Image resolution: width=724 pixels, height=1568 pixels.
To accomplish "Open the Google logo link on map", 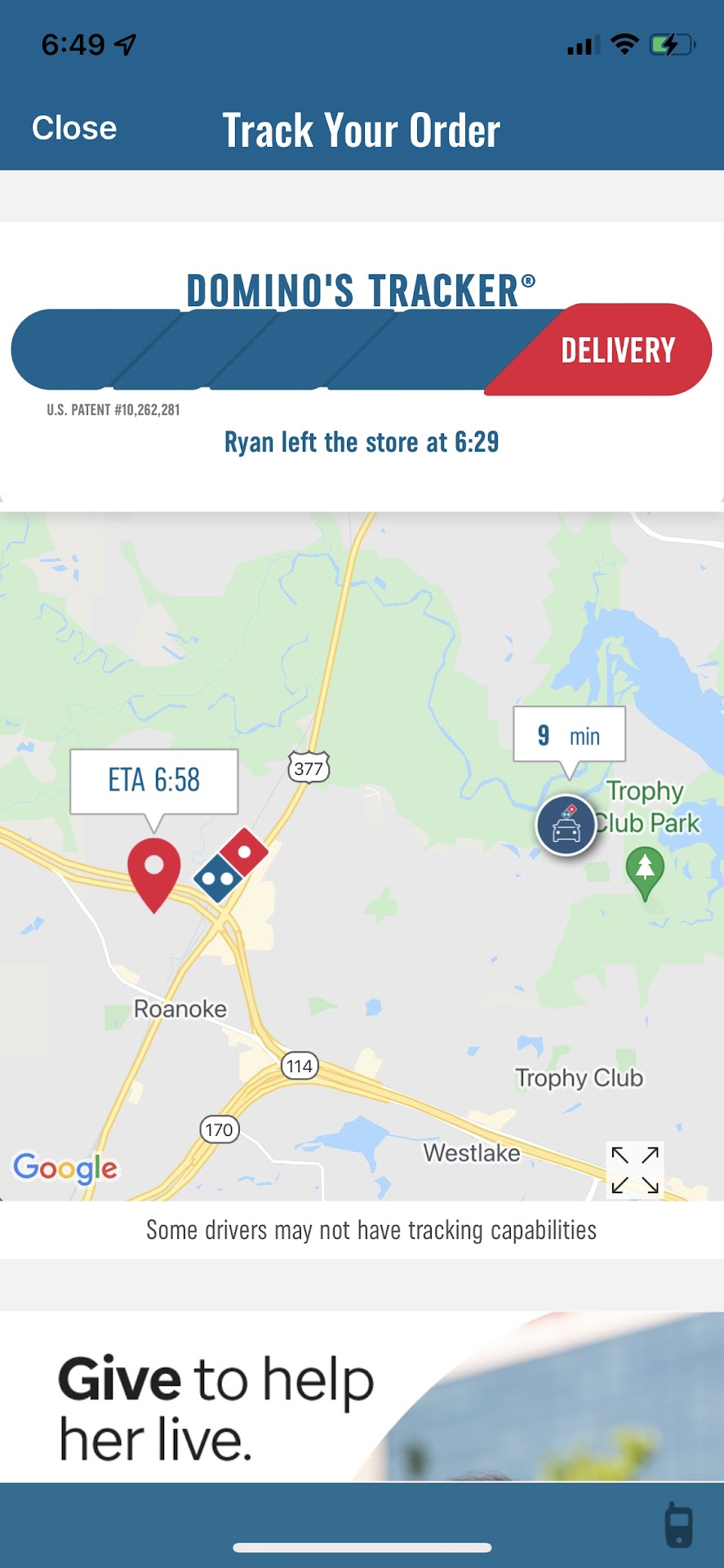I will tap(65, 1168).
